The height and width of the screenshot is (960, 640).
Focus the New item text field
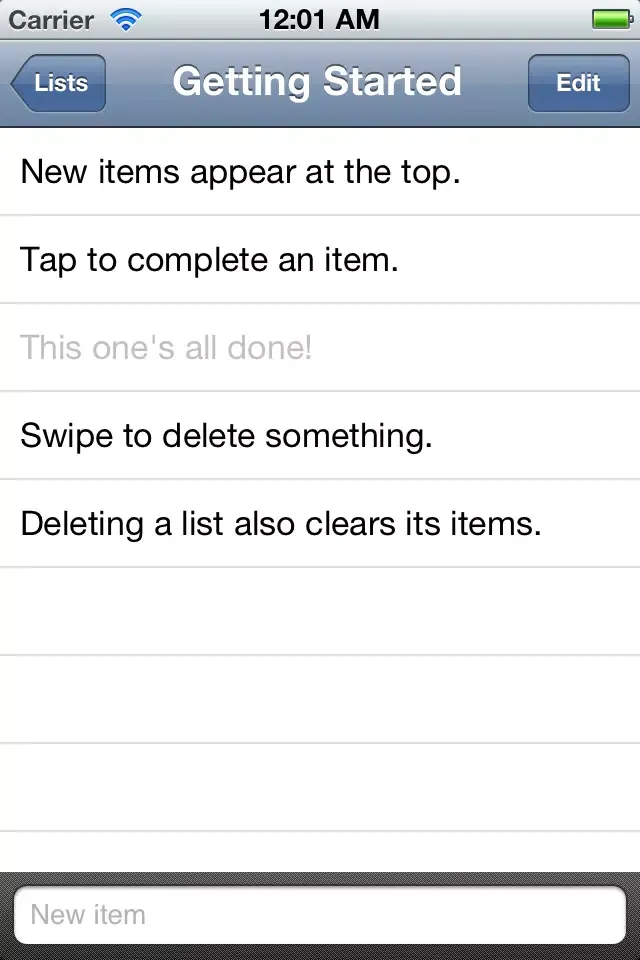[x=320, y=914]
